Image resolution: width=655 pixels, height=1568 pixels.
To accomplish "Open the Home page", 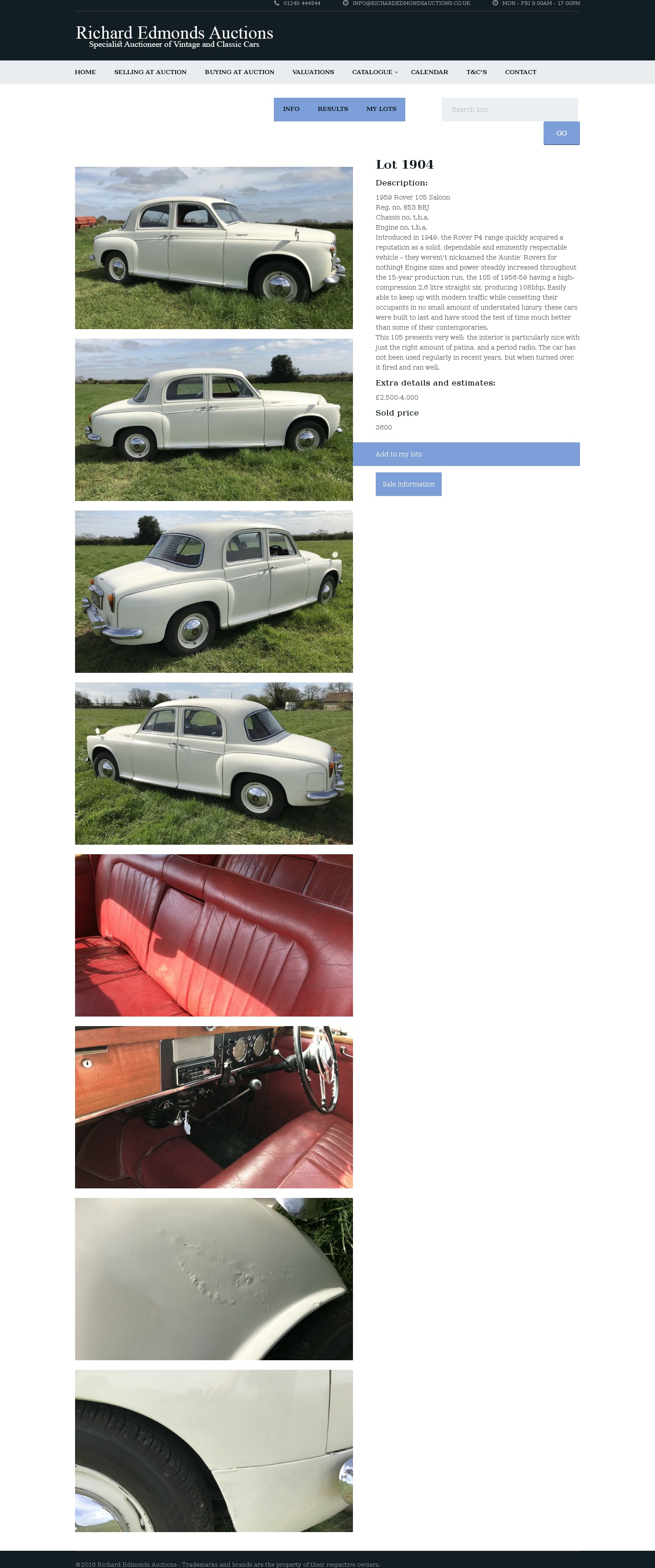I will [85, 72].
